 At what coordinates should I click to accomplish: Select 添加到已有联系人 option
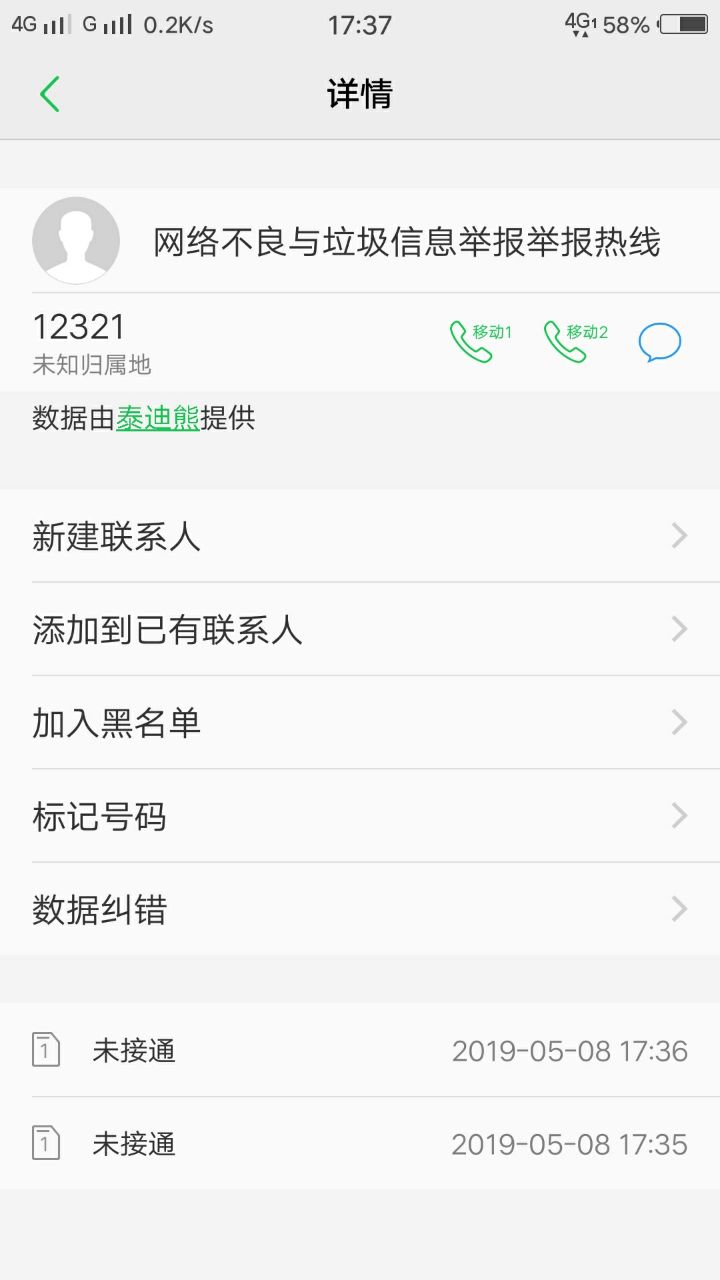click(x=360, y=629)
